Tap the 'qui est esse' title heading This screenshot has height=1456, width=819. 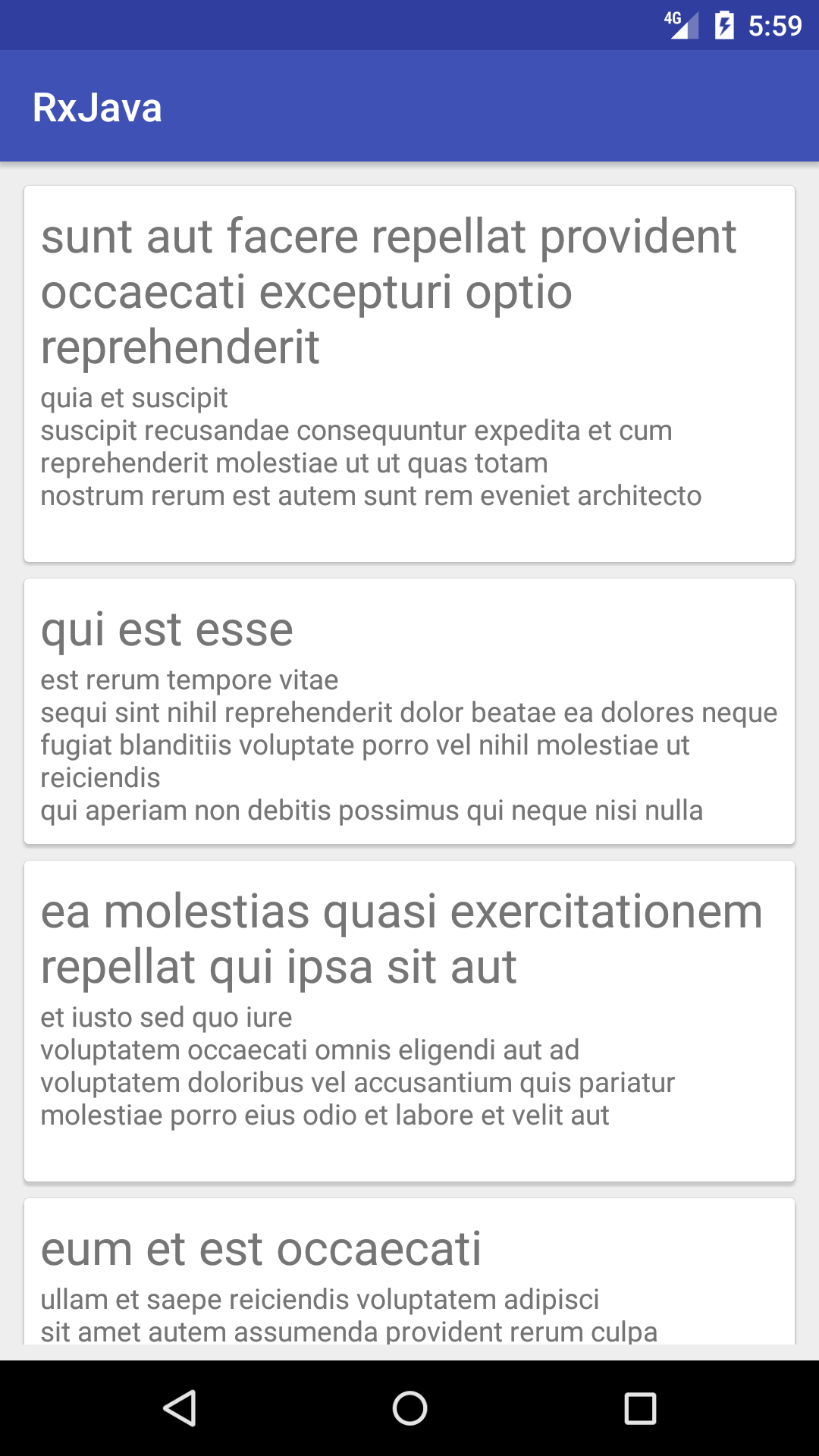coord(167,628)
